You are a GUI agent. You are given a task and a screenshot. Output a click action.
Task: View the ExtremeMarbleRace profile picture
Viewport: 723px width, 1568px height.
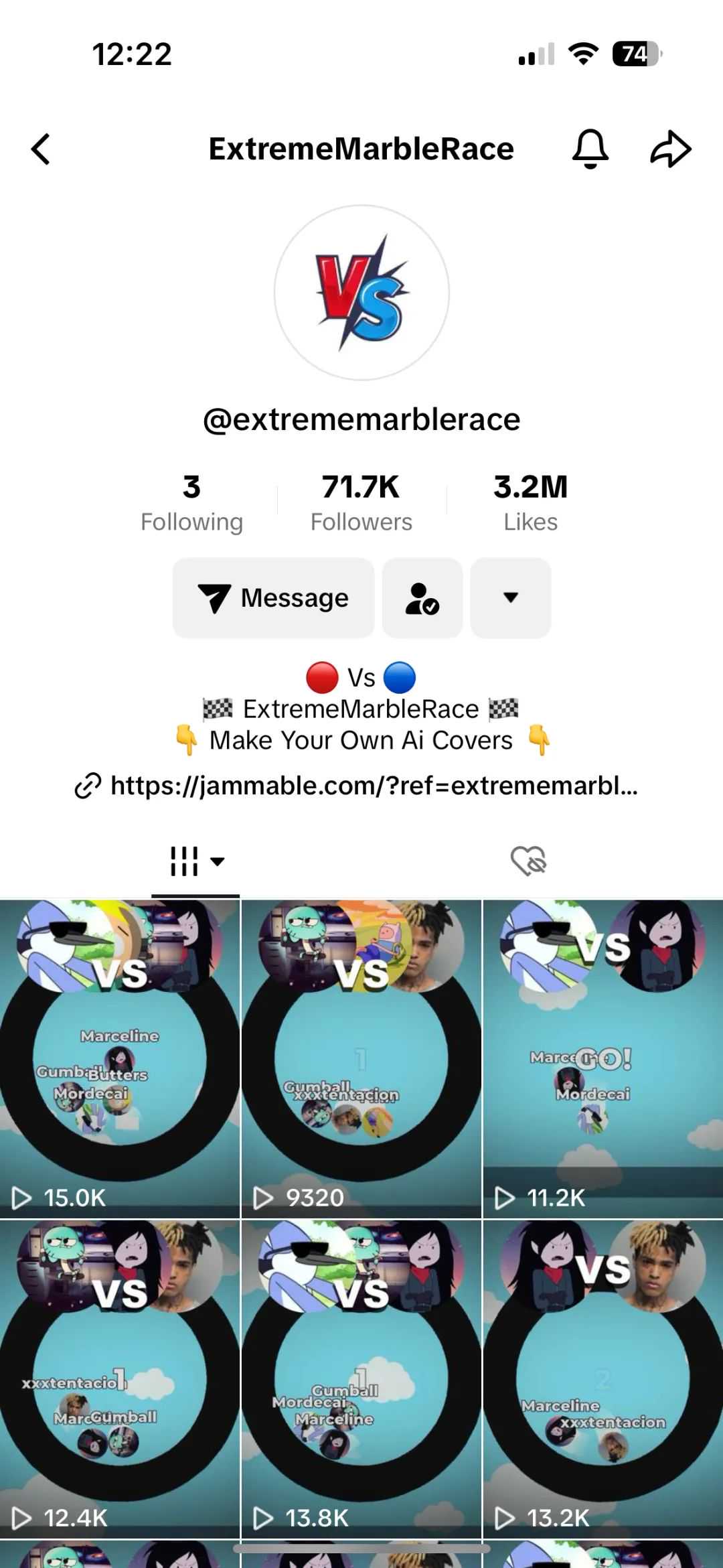coord(361,293)
